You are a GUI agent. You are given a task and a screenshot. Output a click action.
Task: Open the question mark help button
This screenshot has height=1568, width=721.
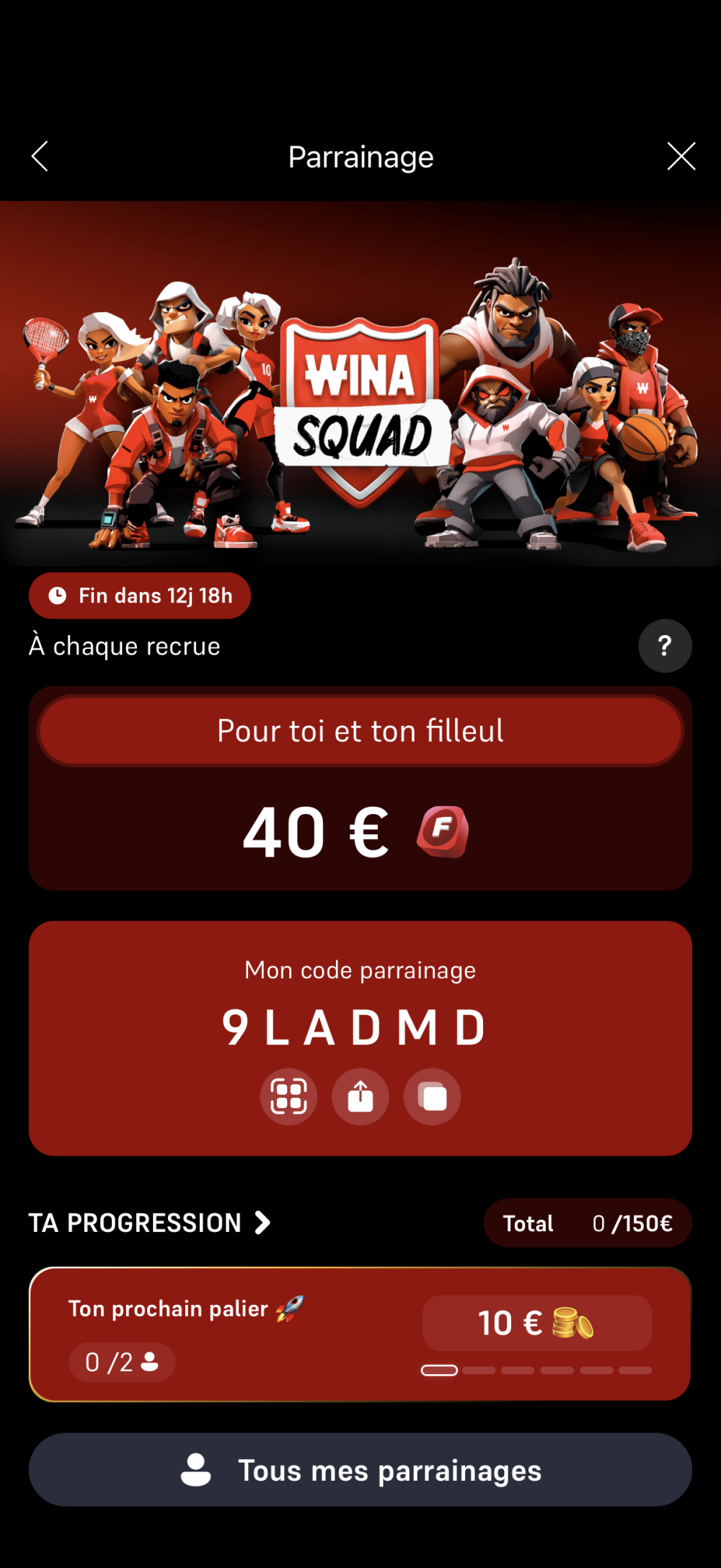point(665,645)
